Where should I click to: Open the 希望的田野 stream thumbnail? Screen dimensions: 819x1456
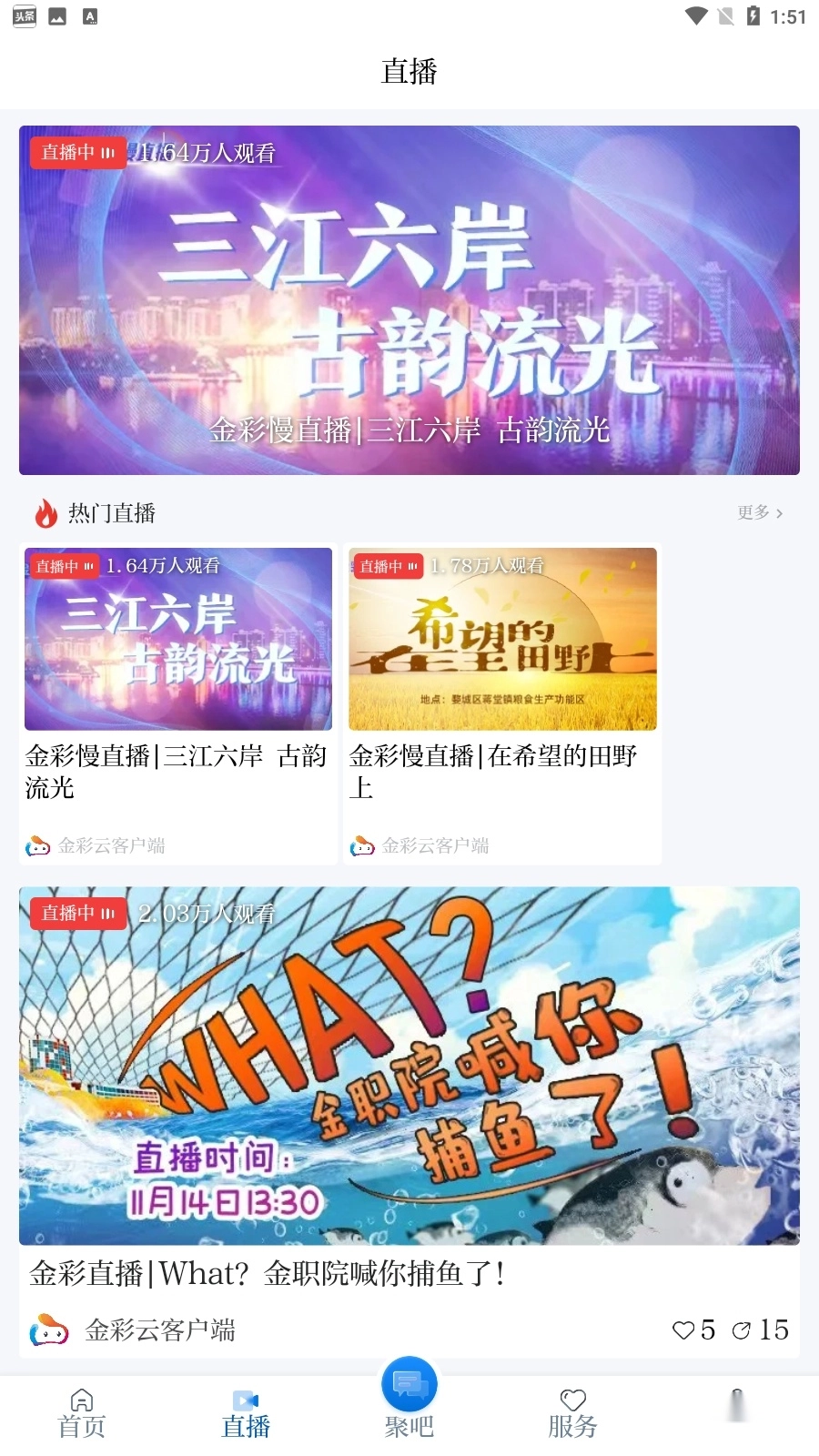(501, 639)
